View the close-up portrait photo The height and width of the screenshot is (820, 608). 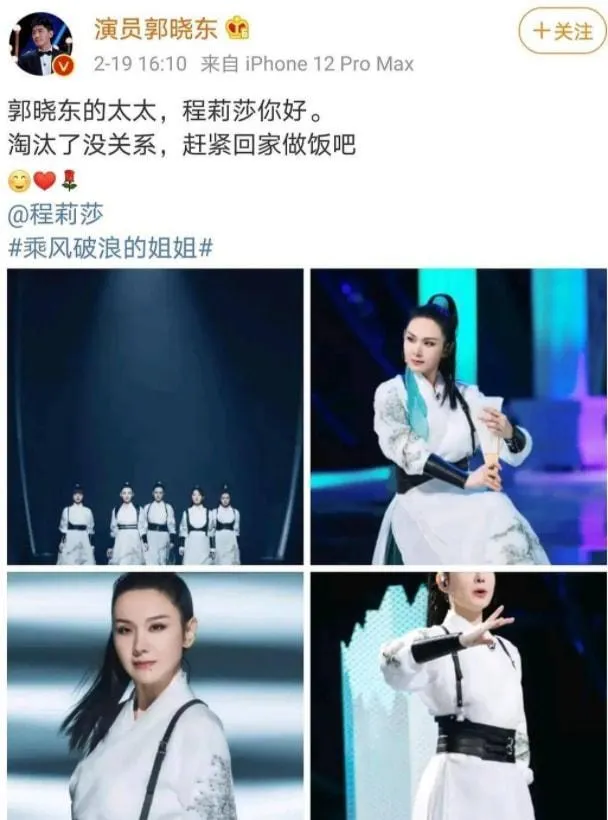[155, 695]
